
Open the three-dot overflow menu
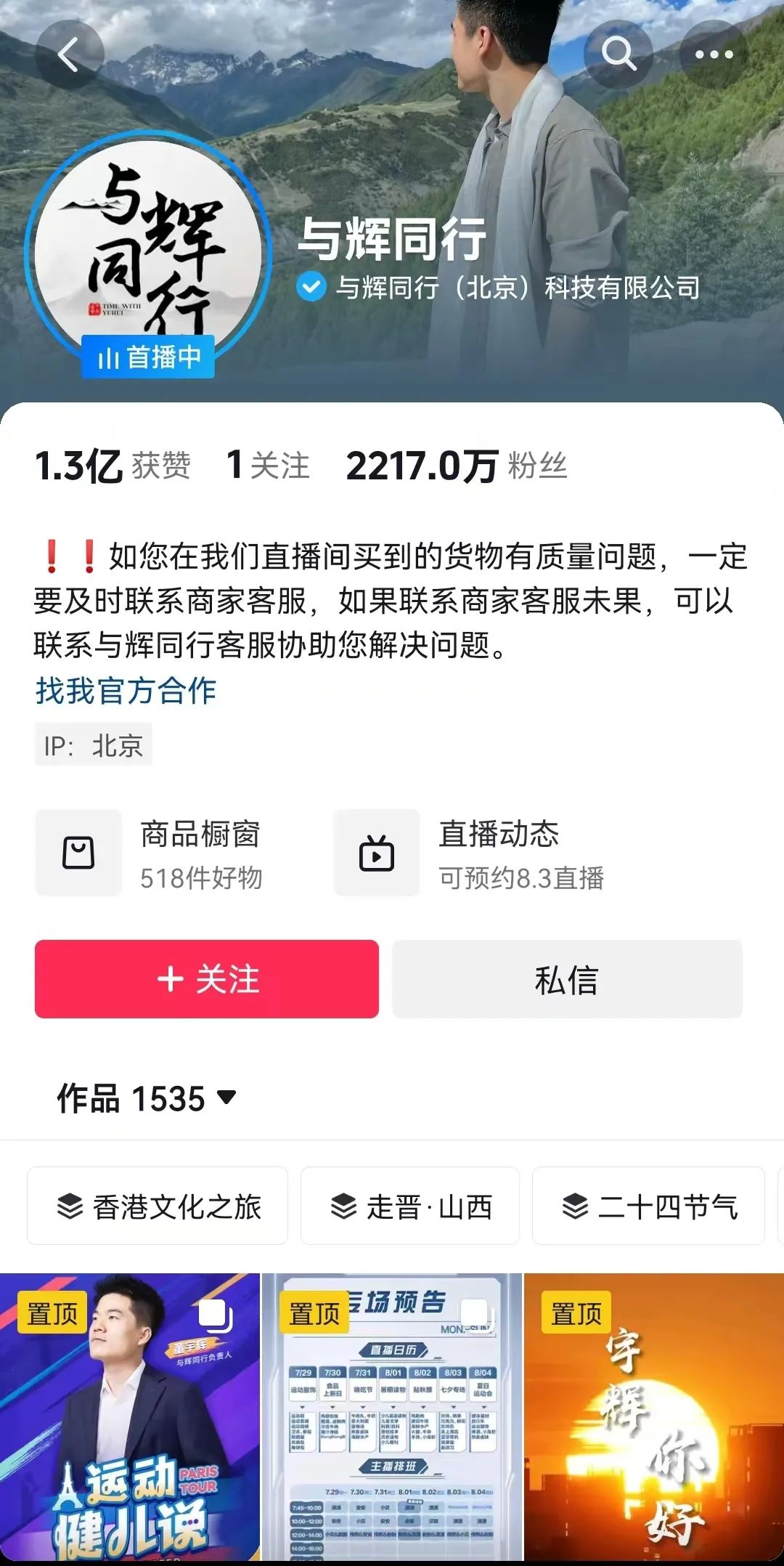pyautogui.click(x=714, y=54)
